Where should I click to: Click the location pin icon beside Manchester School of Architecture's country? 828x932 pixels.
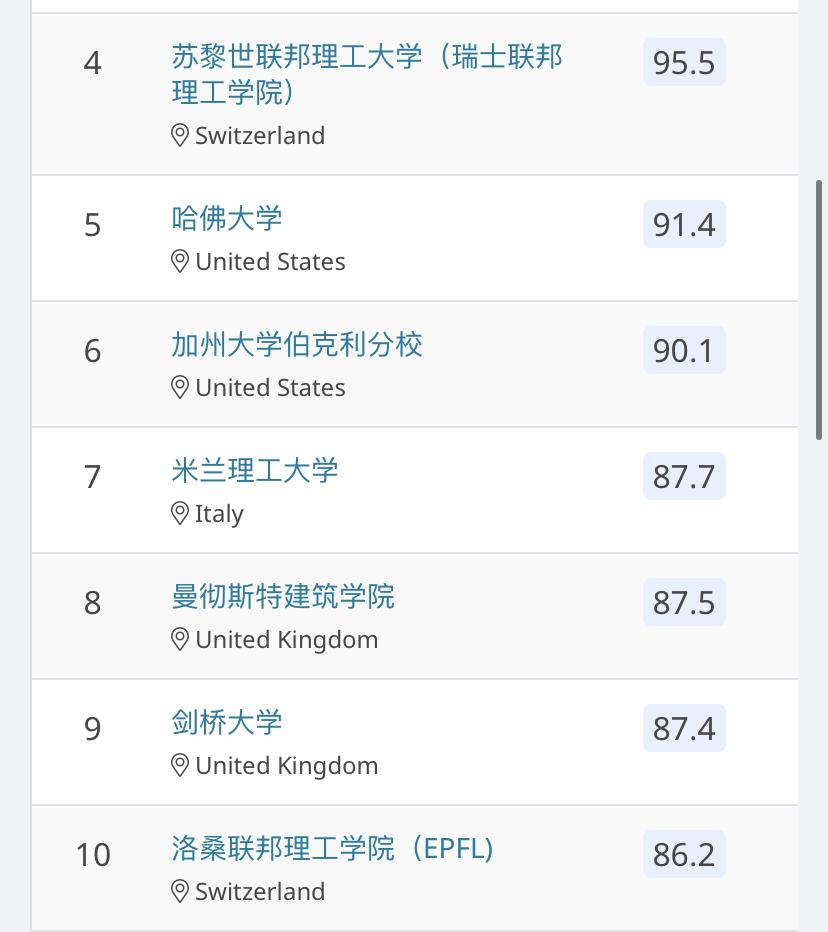[x=180, y=640]
